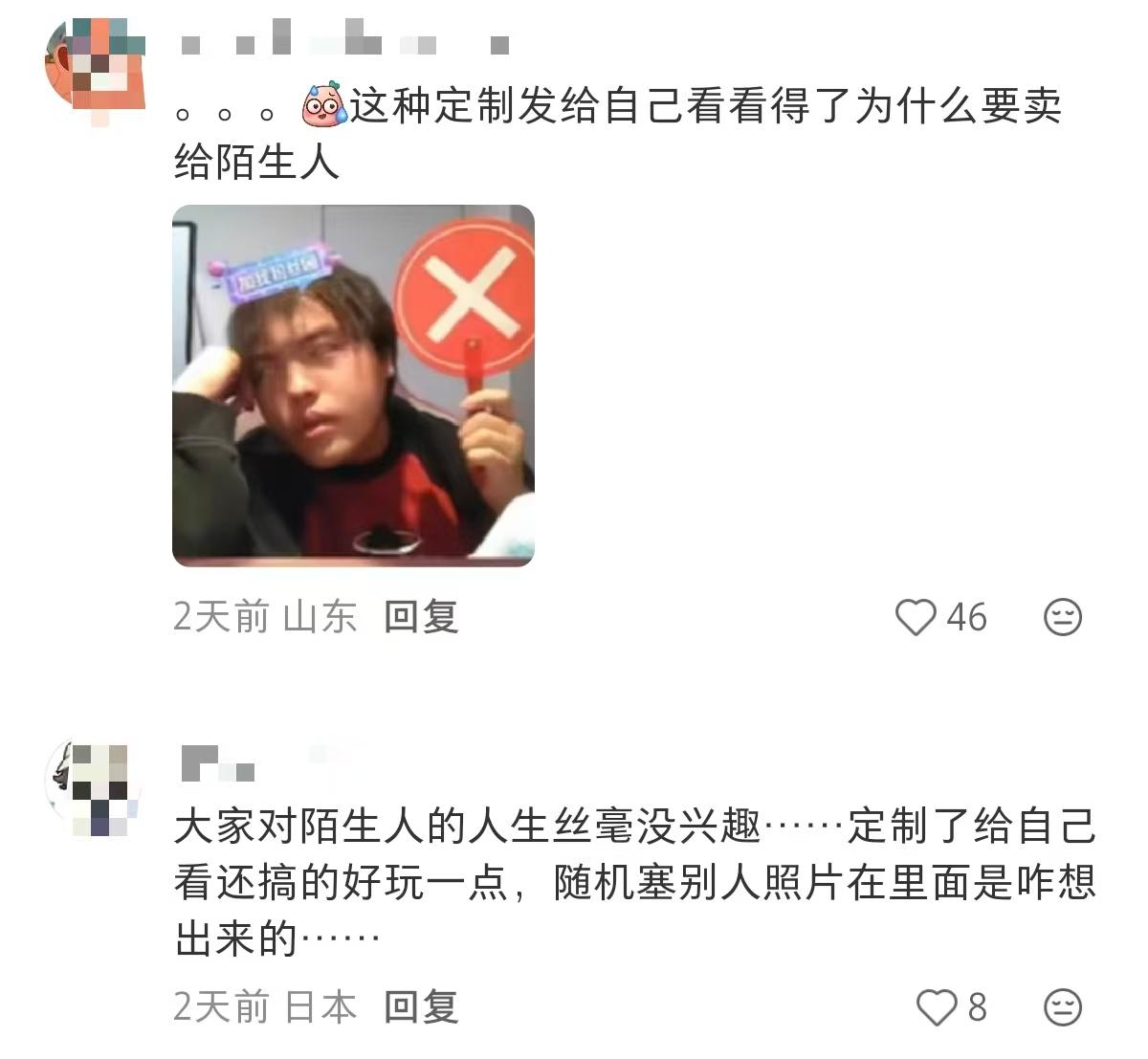Open the avatar of the 山东 commenter
Viewport: 1148px width, 1059px height.
click(x=93, y=64)
